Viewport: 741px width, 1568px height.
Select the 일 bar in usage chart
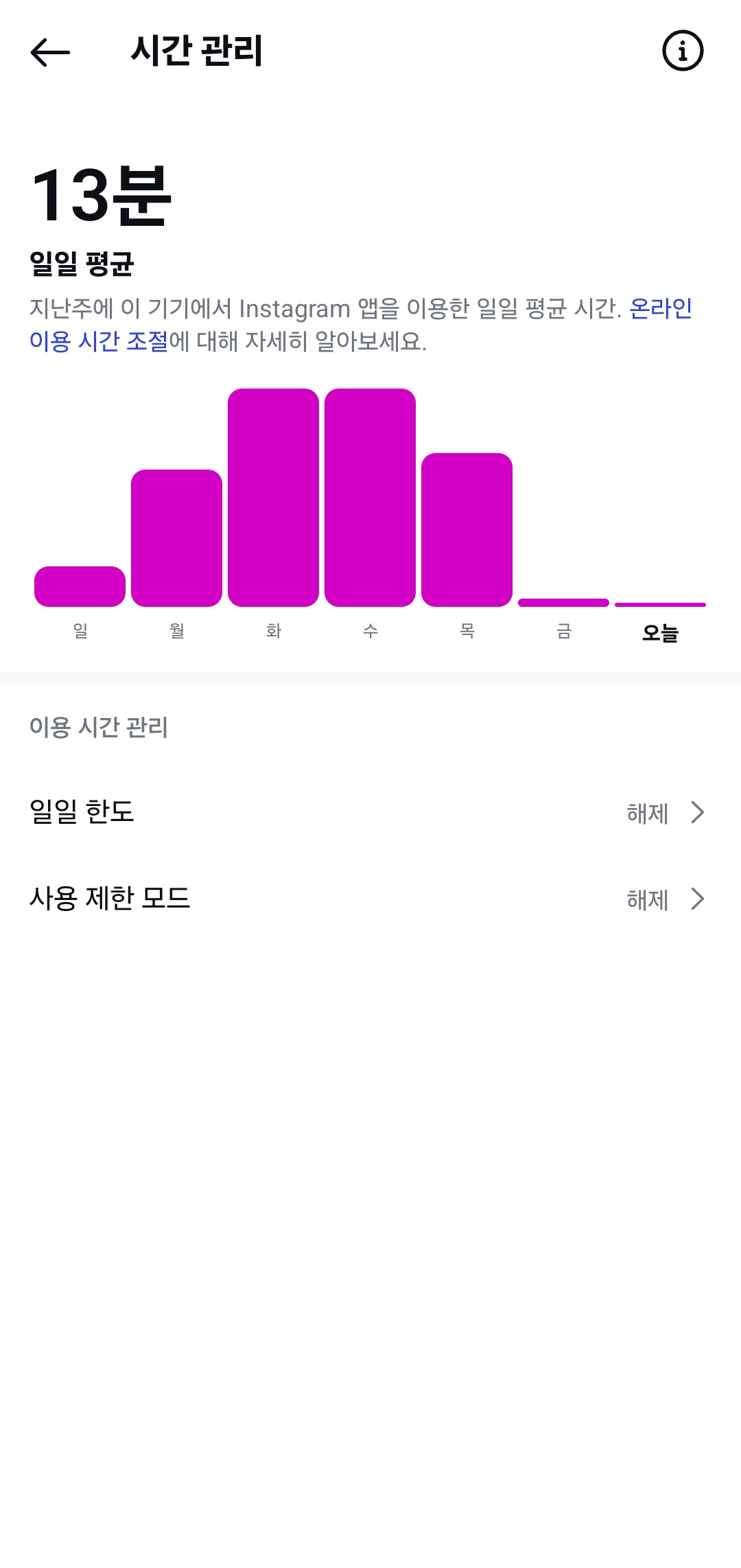(80, 586)
